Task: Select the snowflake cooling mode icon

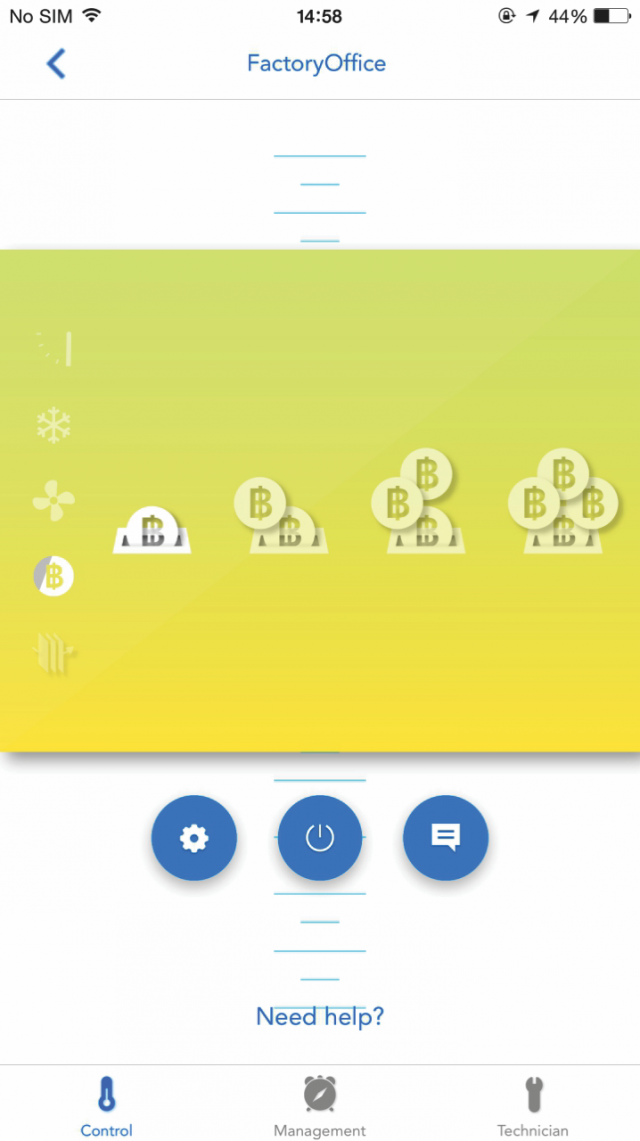Action: point(54,426)
